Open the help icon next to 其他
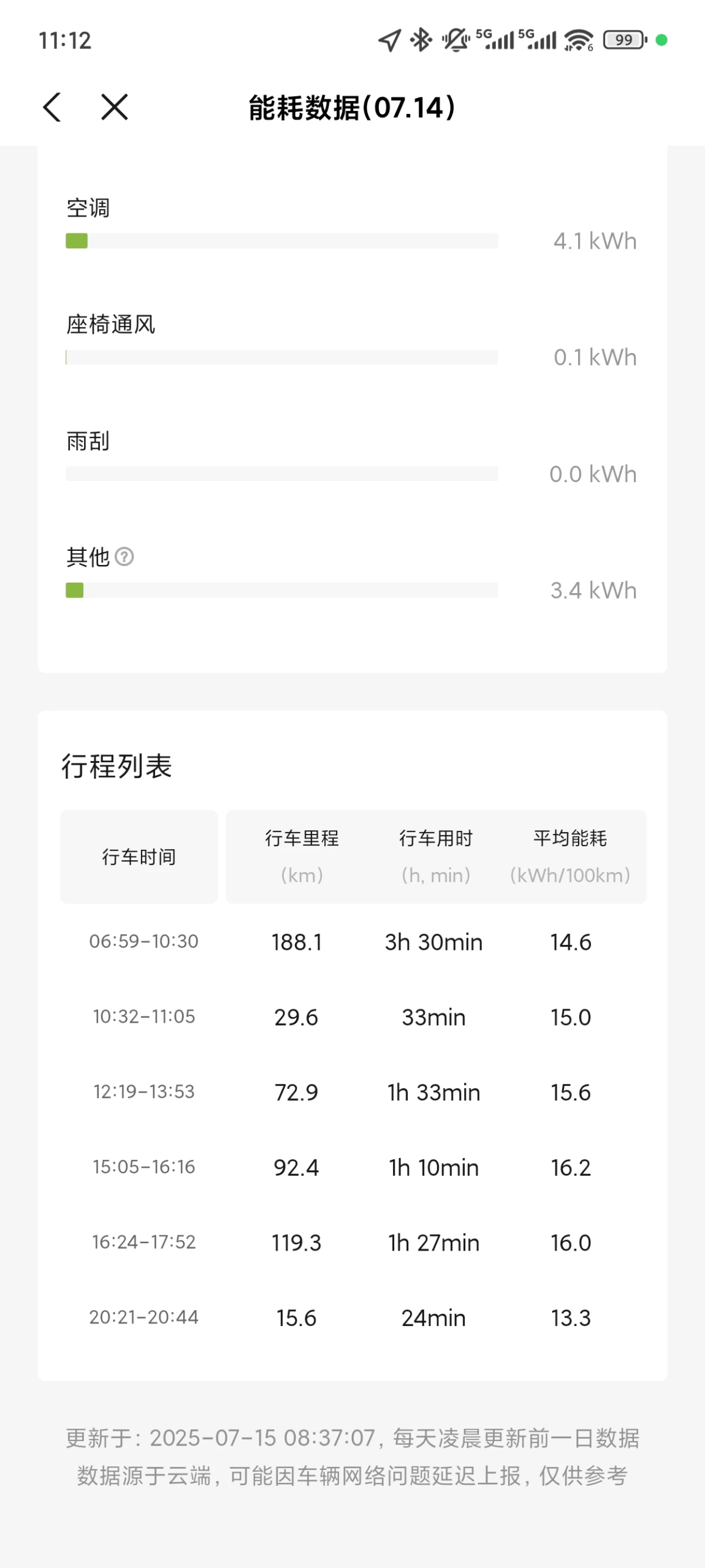Screen dimensions: 705x1568 pyautogui.click(x=124, y=557)
